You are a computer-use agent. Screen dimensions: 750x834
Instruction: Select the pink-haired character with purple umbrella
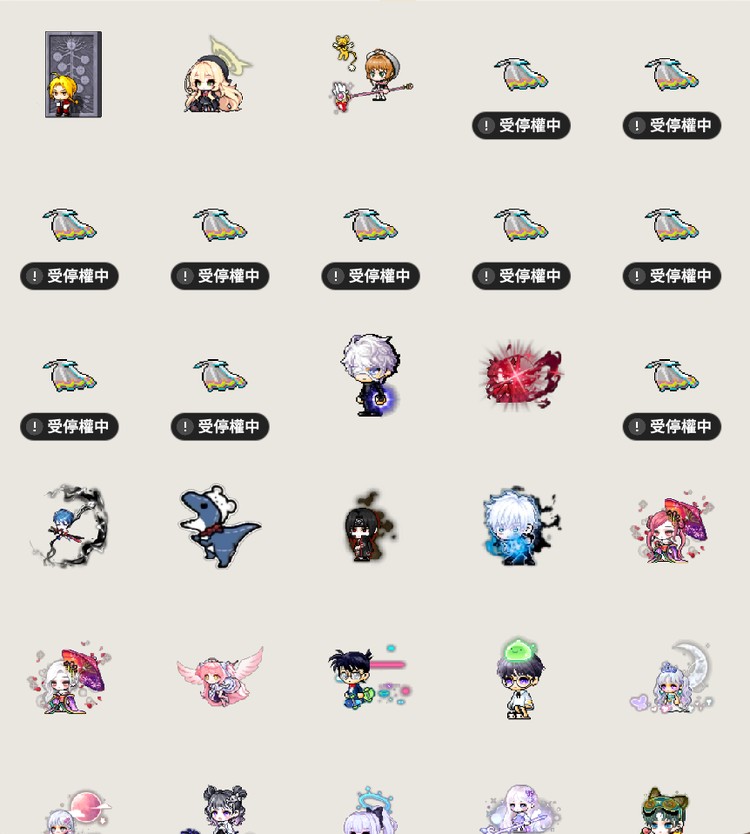(x=671, y=527)
